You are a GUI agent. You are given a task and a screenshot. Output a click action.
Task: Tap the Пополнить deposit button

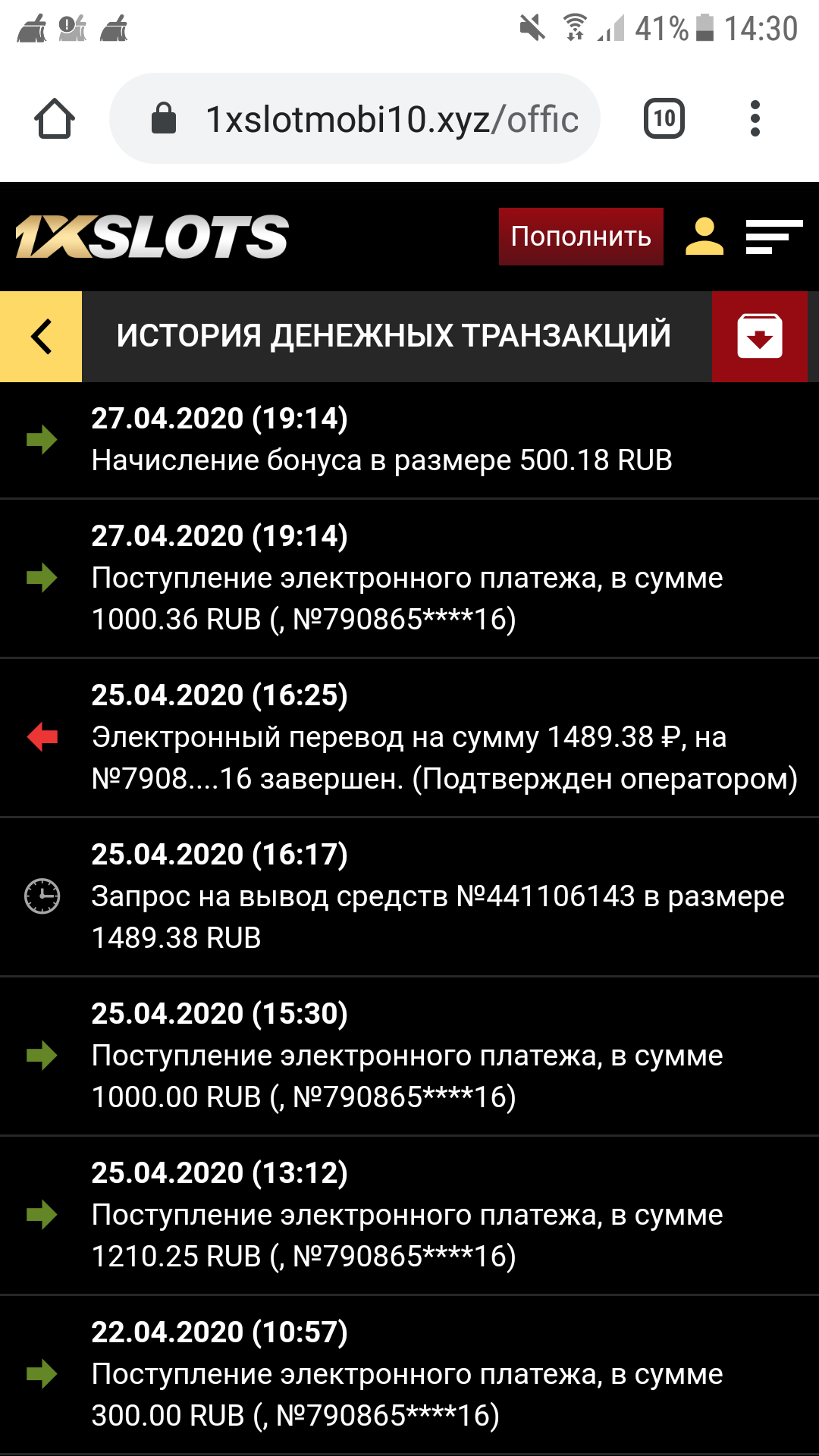click(581, 237)
